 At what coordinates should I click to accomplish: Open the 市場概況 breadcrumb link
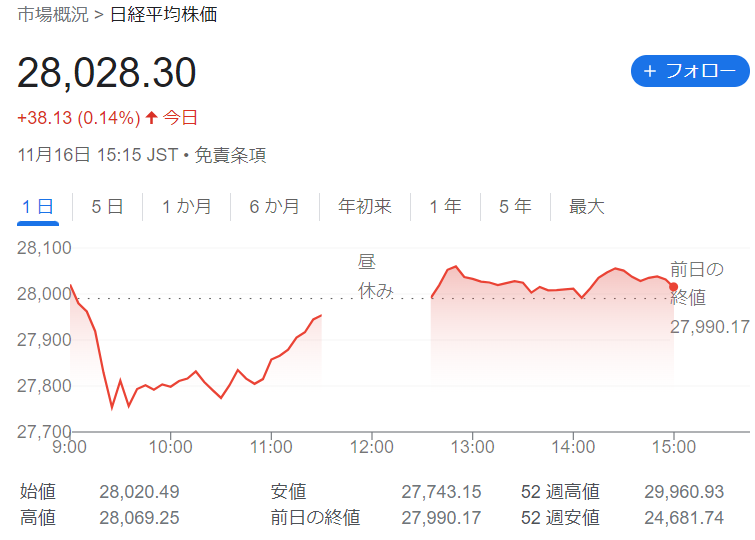pos(50,14)
